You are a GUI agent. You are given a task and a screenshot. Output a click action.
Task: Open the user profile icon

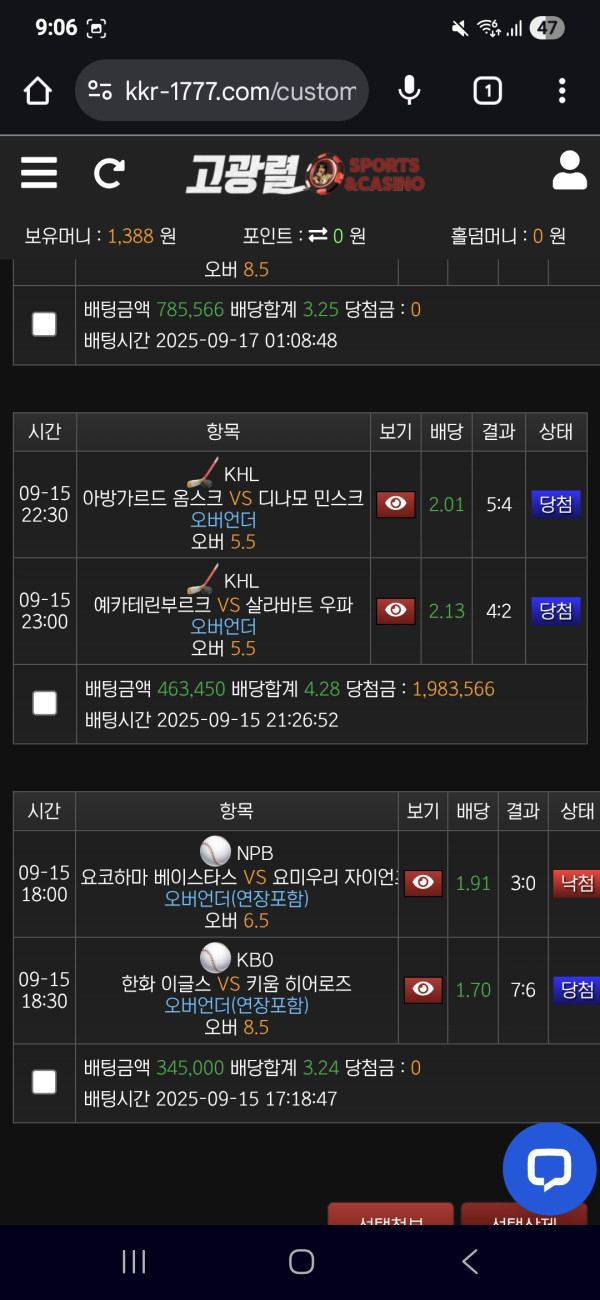click(569, 171)
